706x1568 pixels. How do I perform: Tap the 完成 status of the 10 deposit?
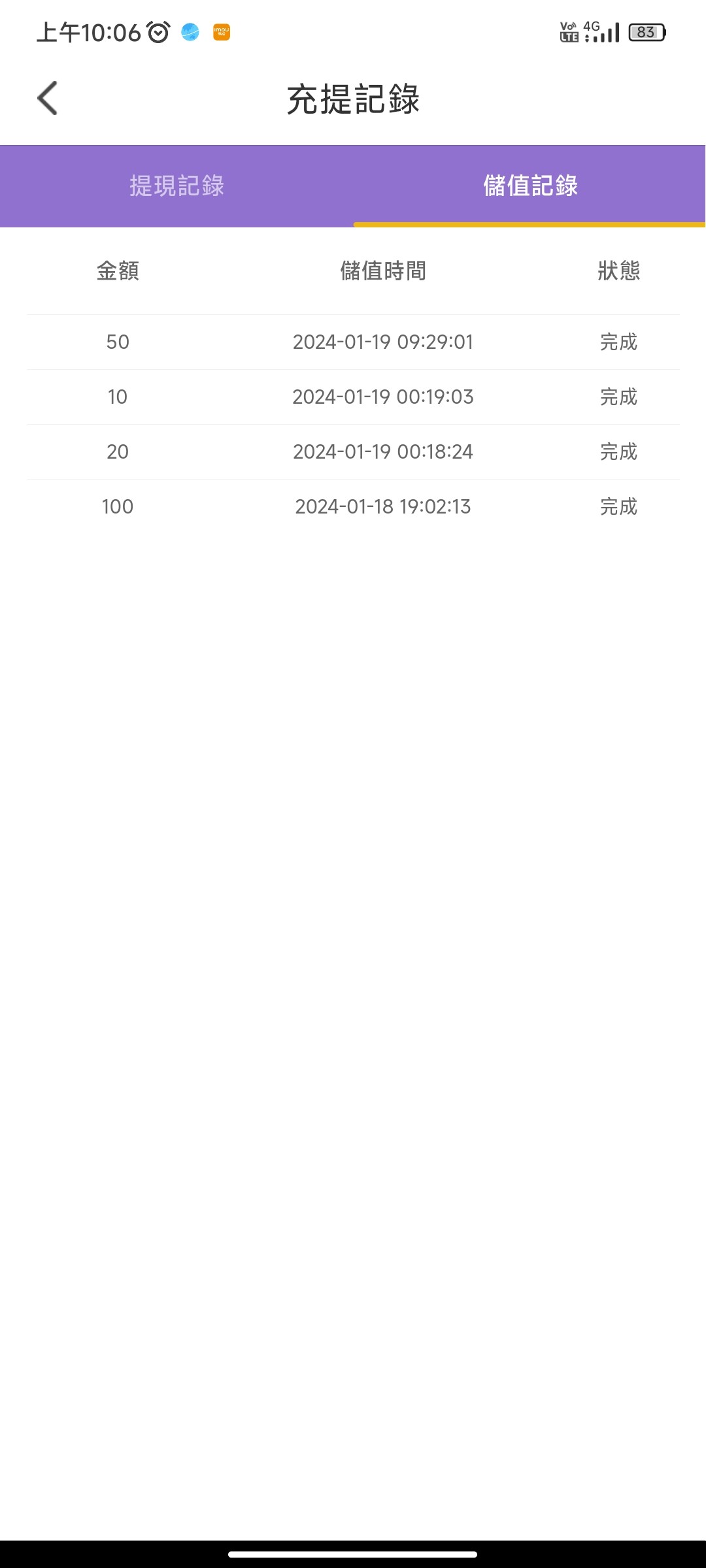(618, 396)
